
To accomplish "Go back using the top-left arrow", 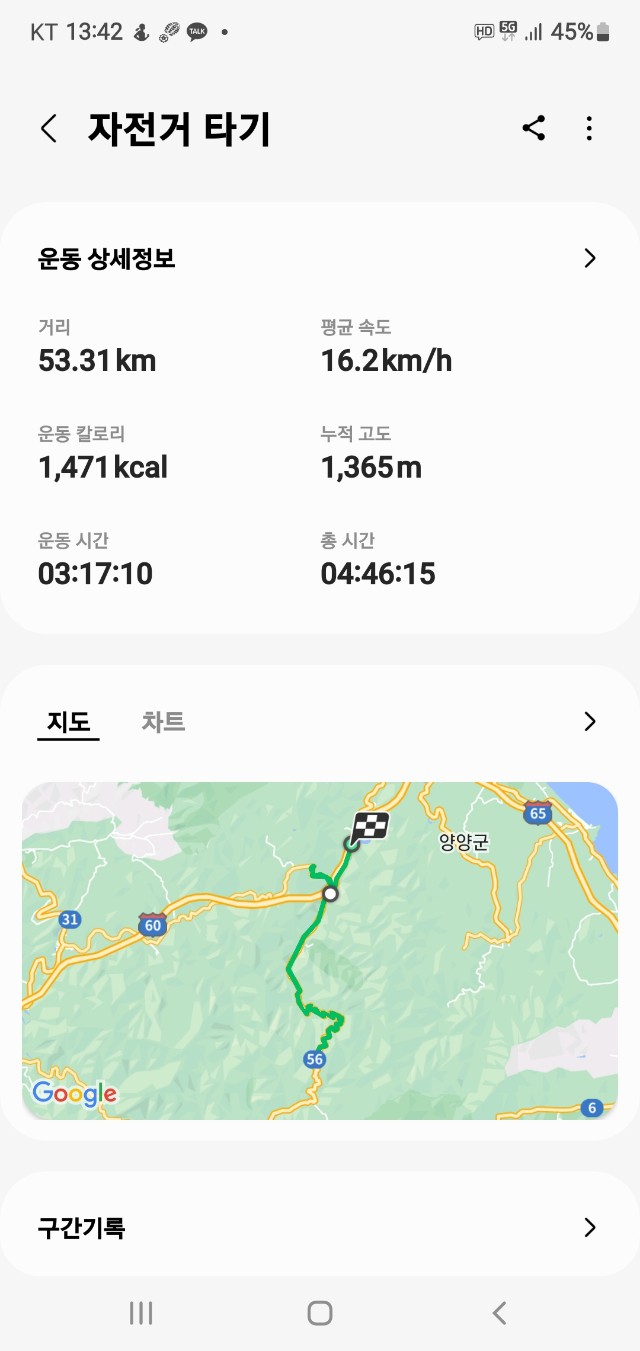I will pyautogui.click(x=48, y=128).
